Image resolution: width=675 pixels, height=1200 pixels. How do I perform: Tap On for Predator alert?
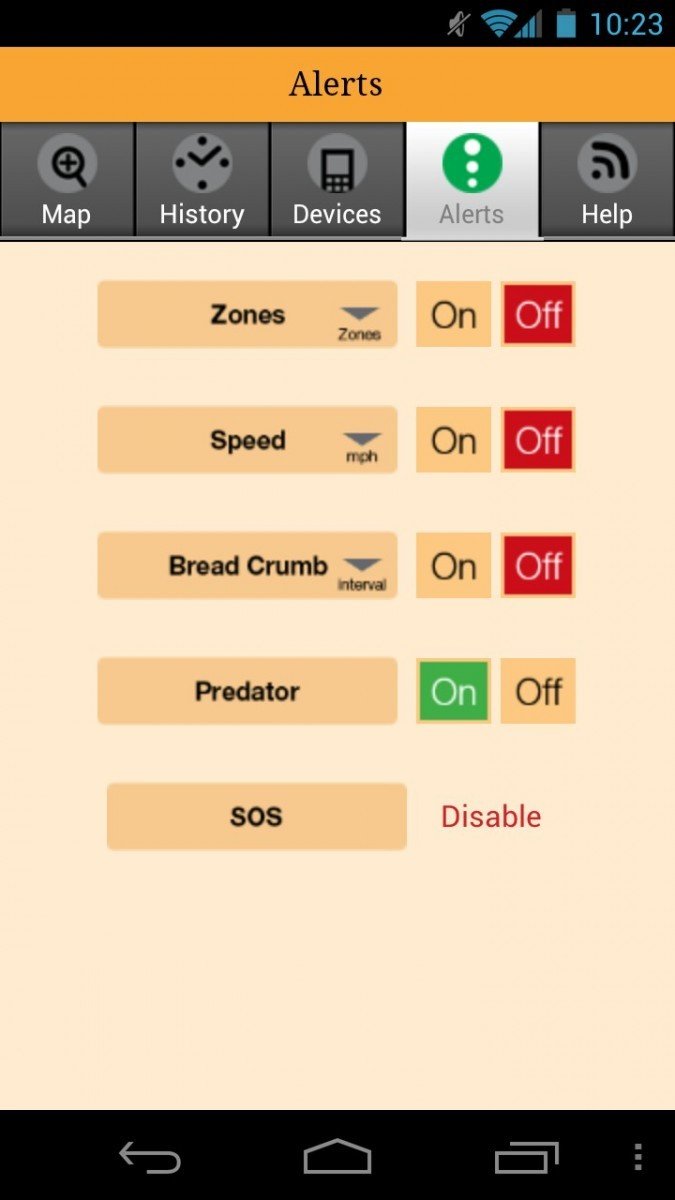(454, 691)
